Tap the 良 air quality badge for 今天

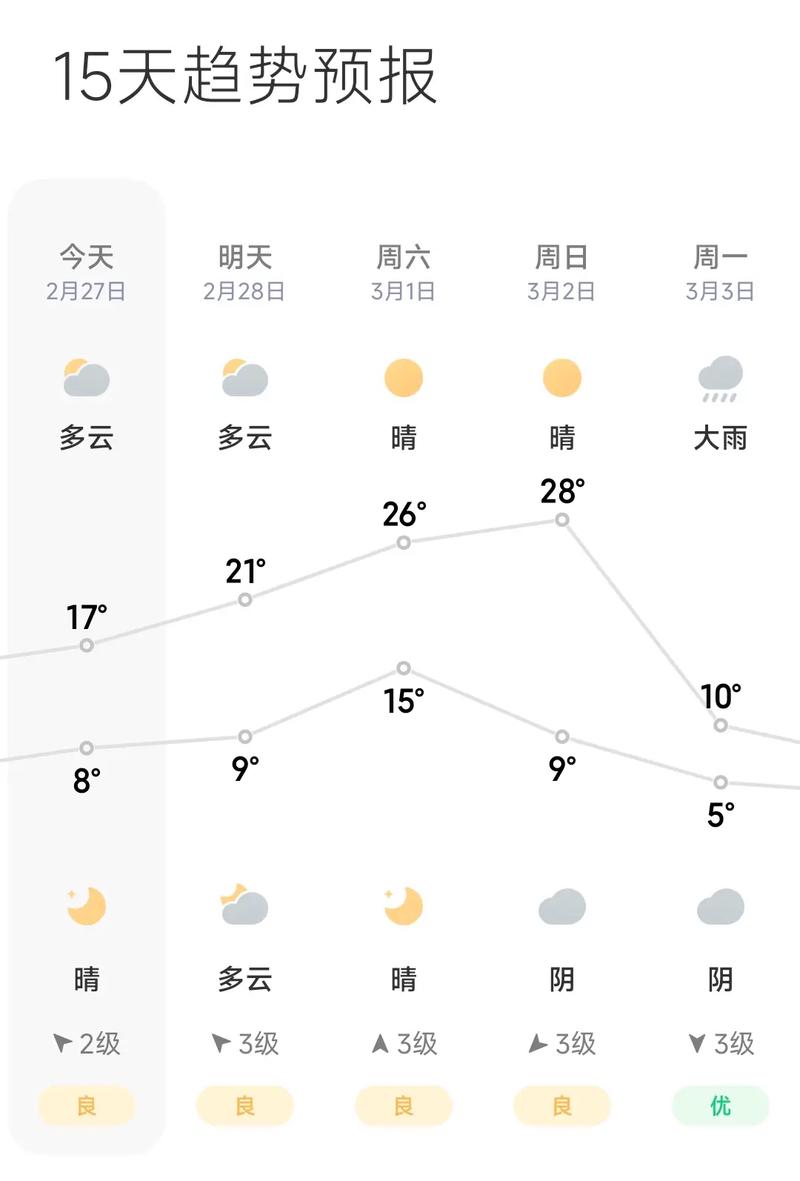pyautogui.click(x=85, y=1105)
